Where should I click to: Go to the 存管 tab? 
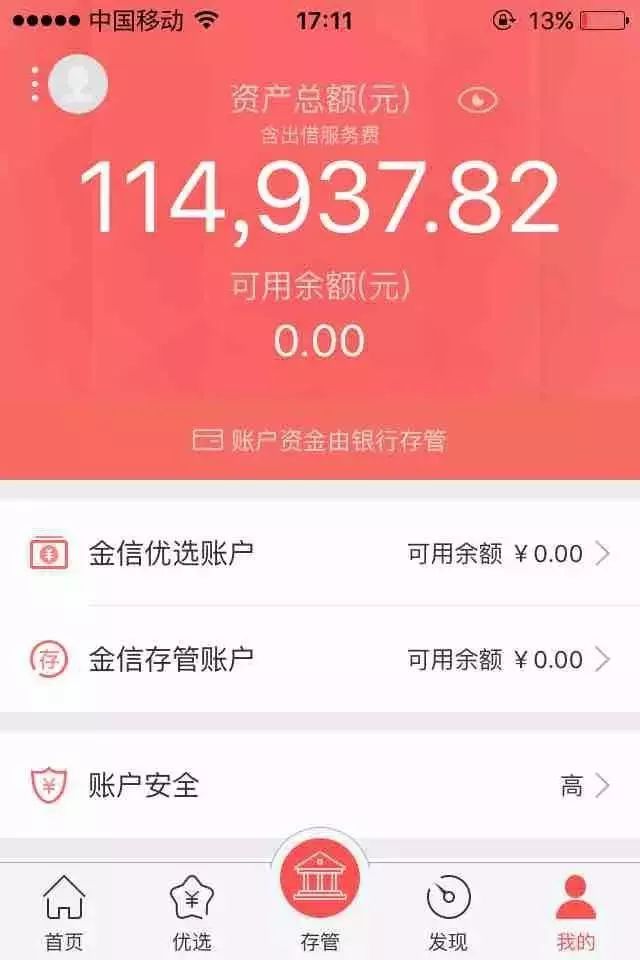click(320, 895)
